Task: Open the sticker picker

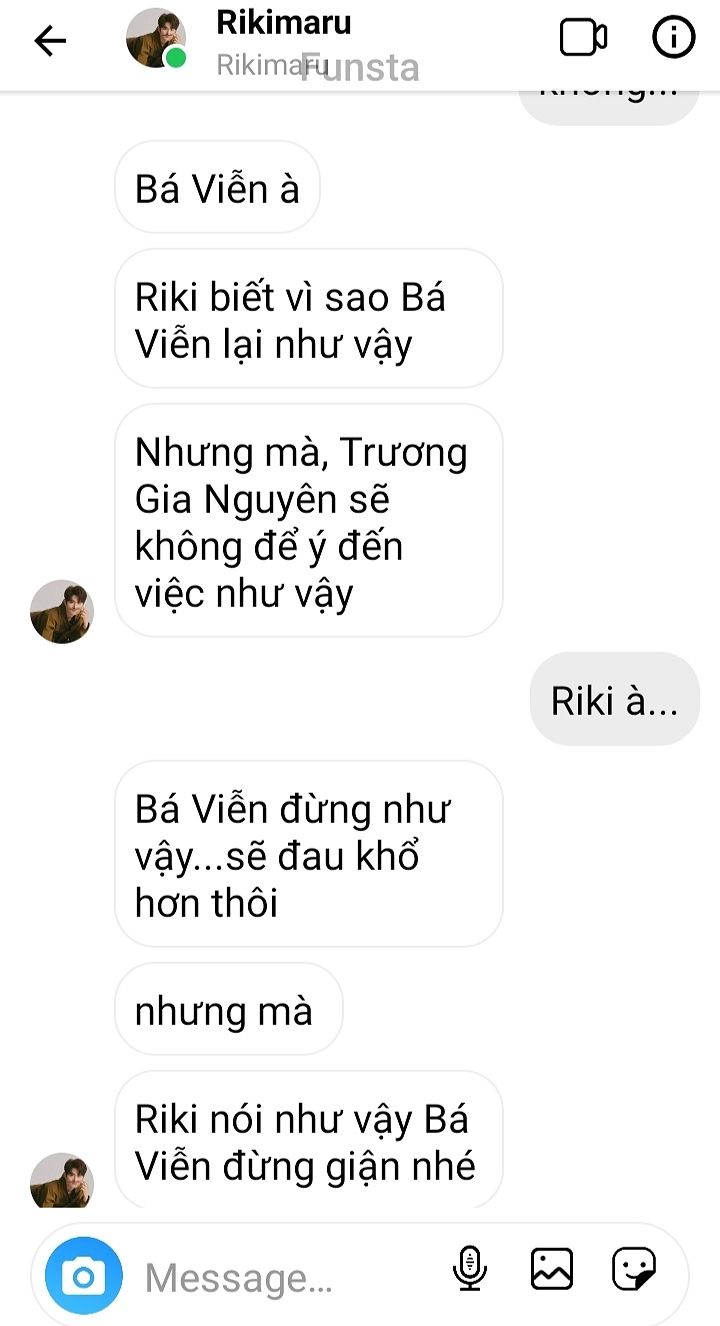Action: (634, 1269)
